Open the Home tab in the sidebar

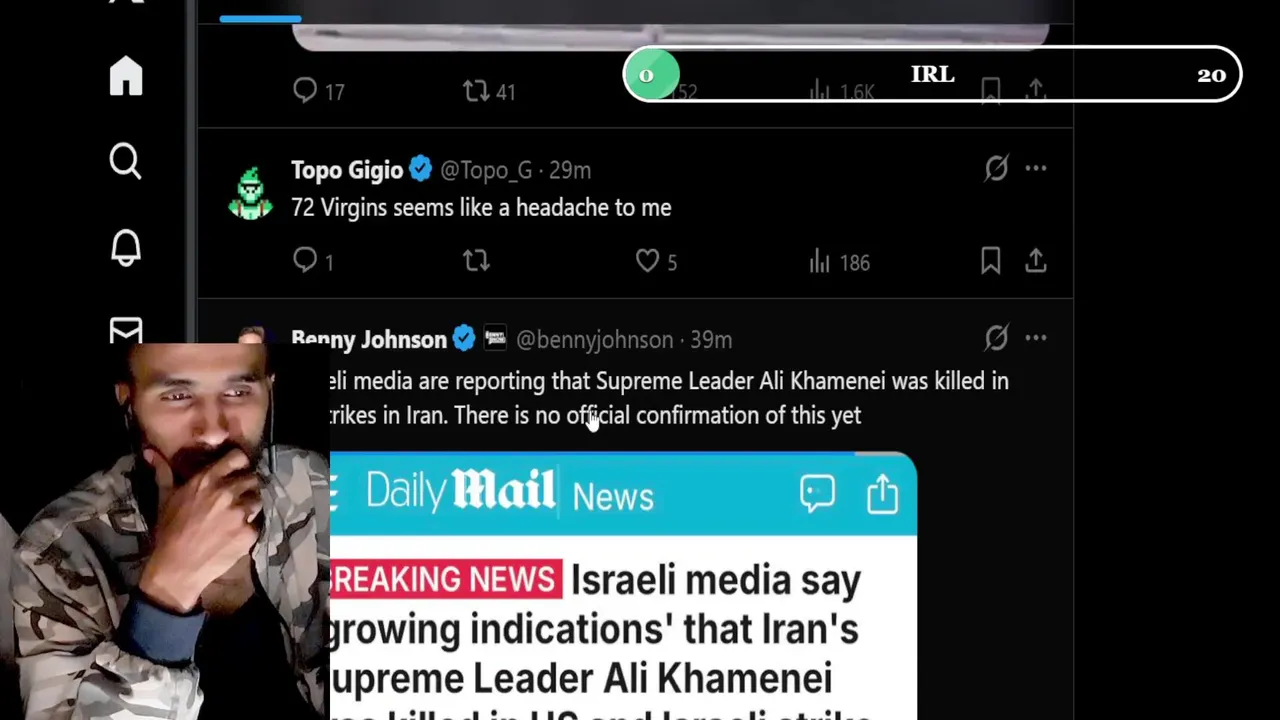click(x=126, y=76)
